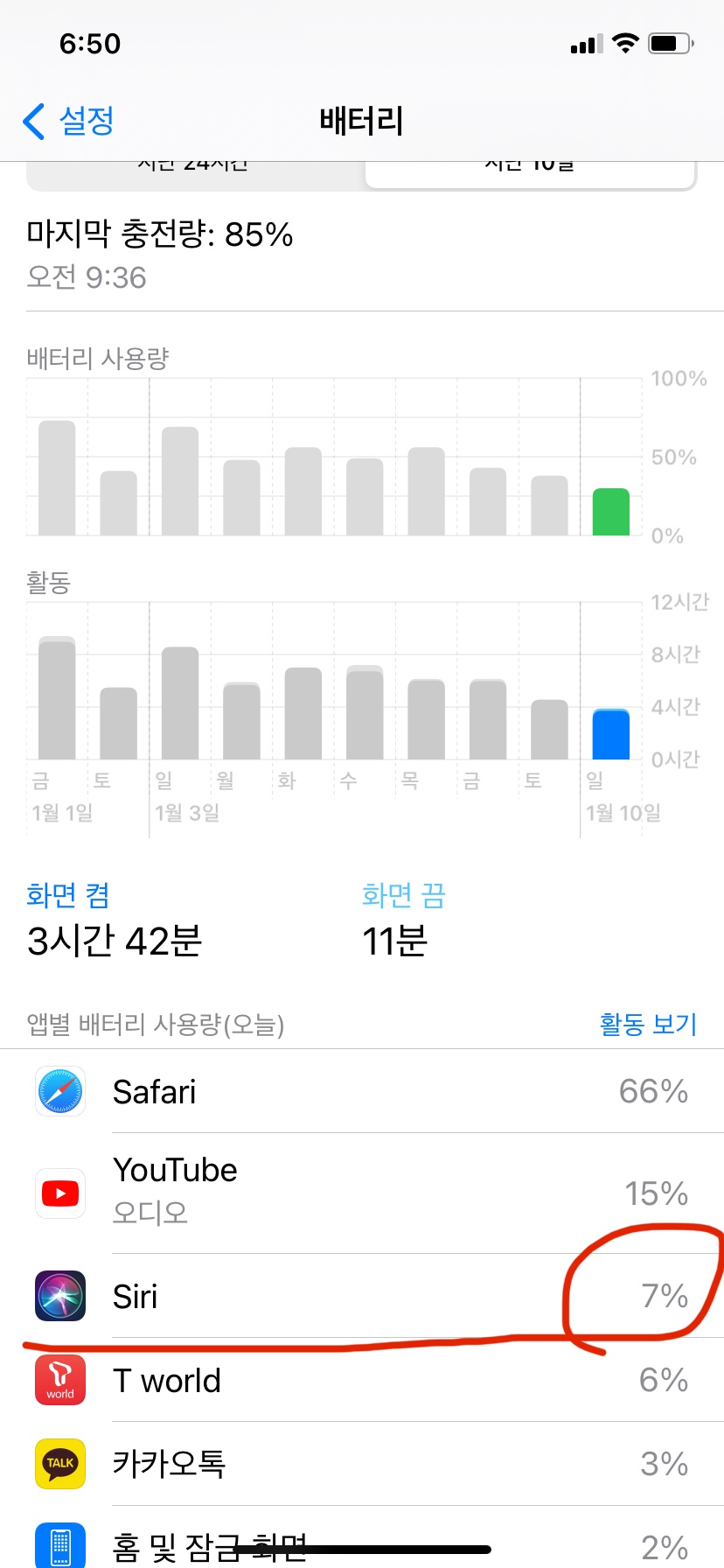Select the T world battery usage row
The width and height of the screenshot is (724, 1568).
click(362, 1380)
